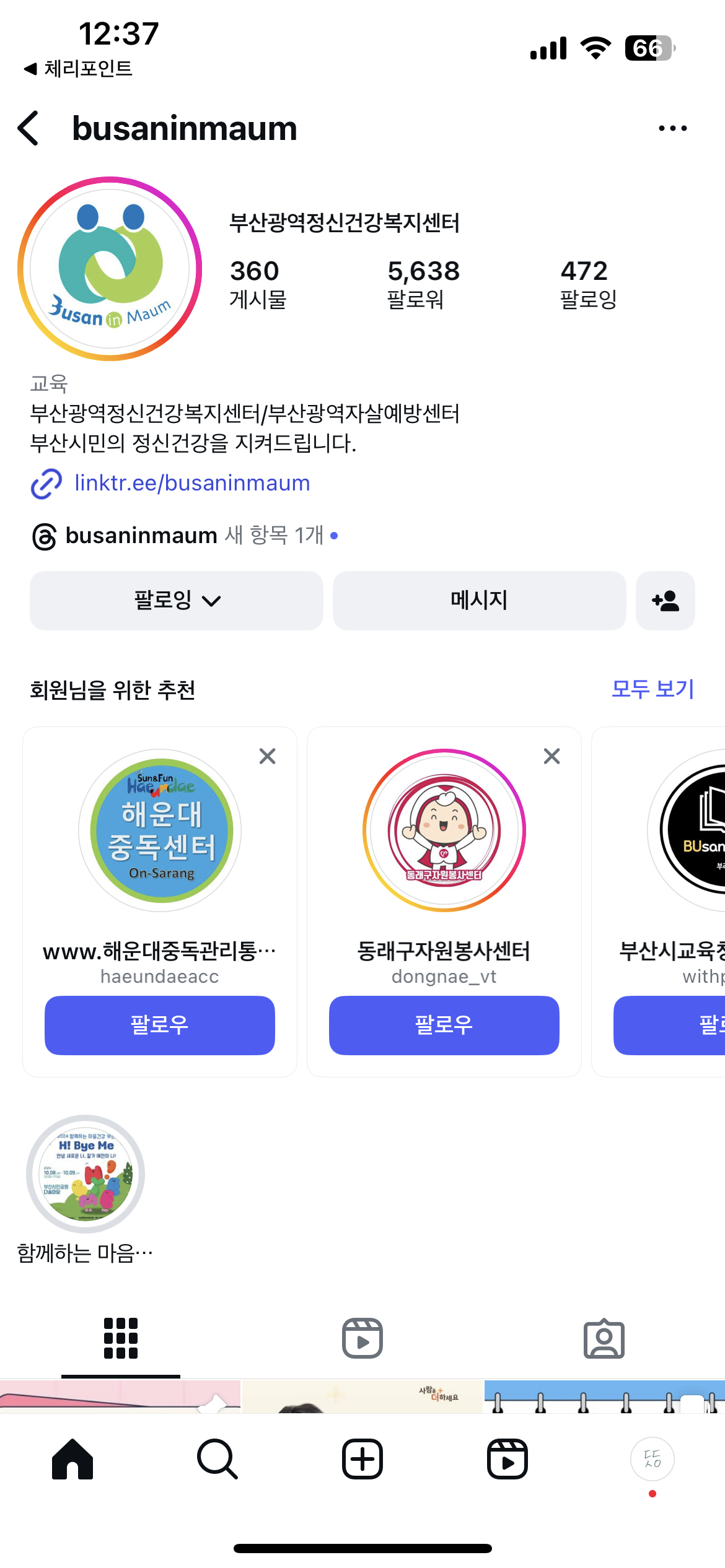Go back from busaninmaum profile
The width and height of the screenshot is (725, 1568).
coord(29,128)
